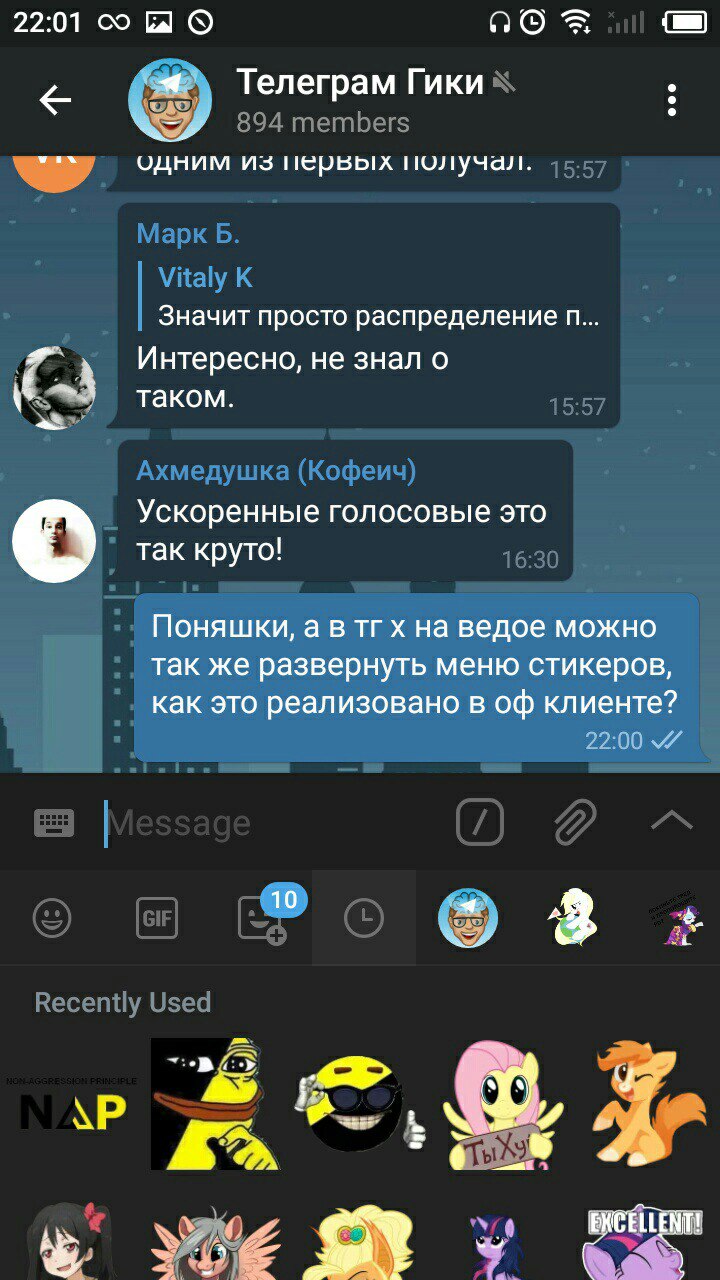
Task: Select the recent stickers clock tab
Action: tap(364, 918)
